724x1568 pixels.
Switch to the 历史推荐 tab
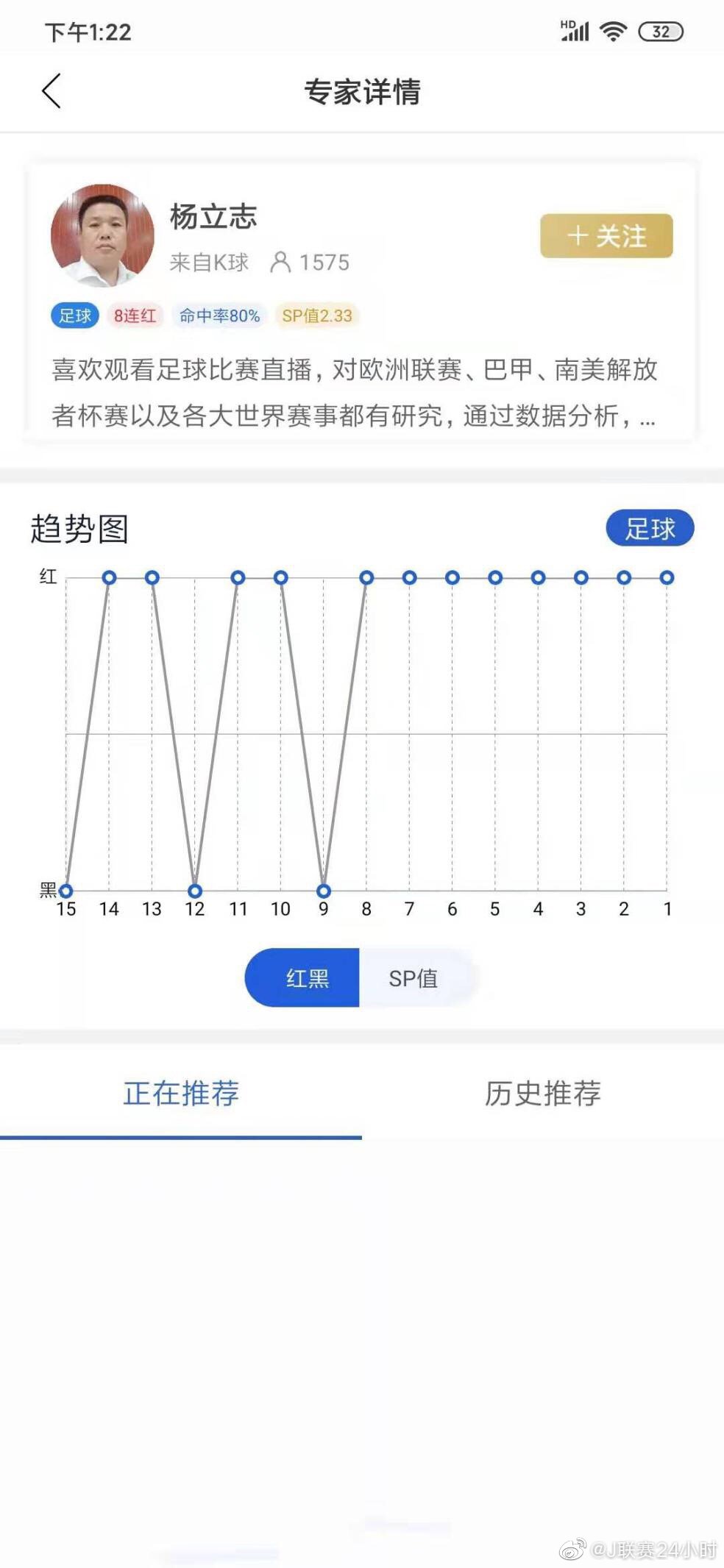pyautogui.click(x=542, y=1094)
